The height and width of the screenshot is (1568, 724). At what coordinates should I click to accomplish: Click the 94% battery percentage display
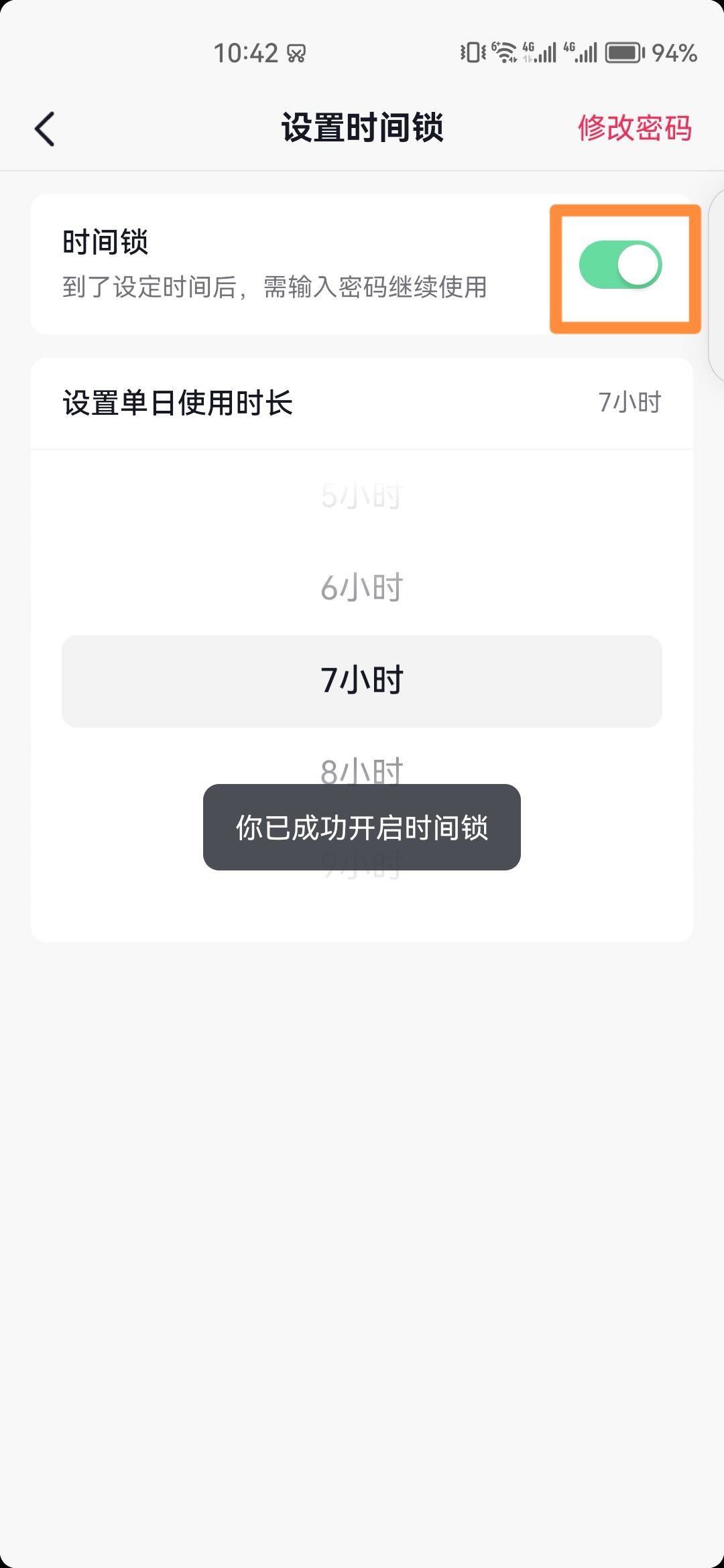pos(672,52)
